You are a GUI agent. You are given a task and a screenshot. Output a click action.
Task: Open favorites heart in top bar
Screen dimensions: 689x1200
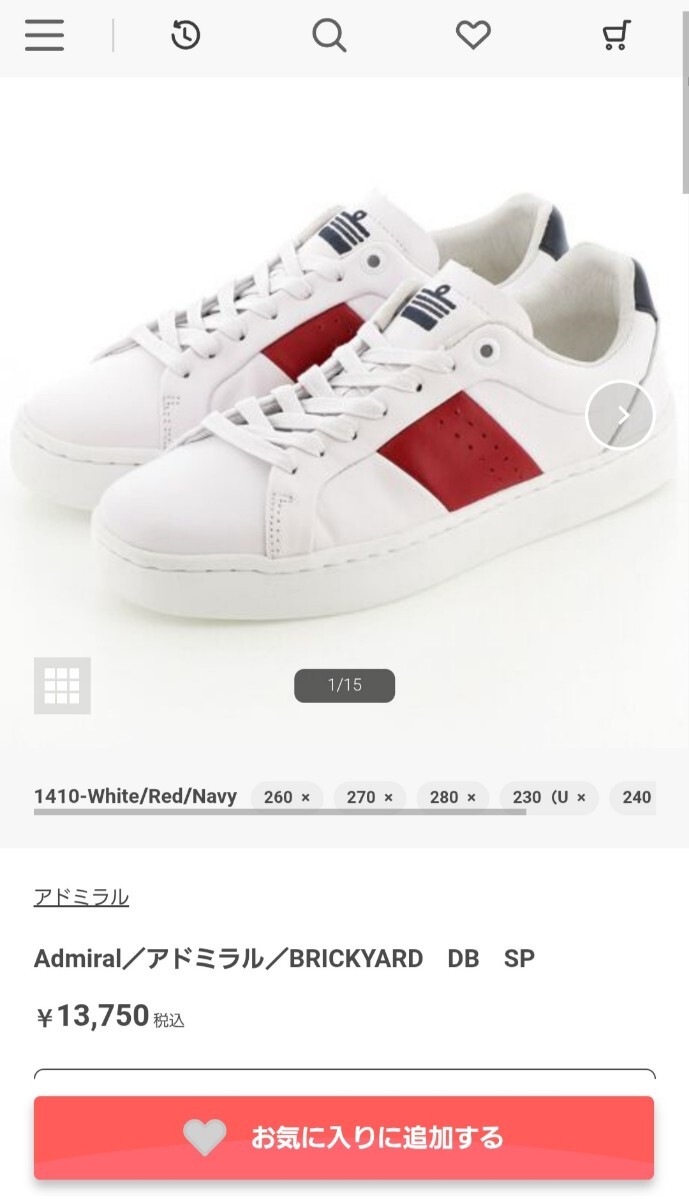pos(473,36)
